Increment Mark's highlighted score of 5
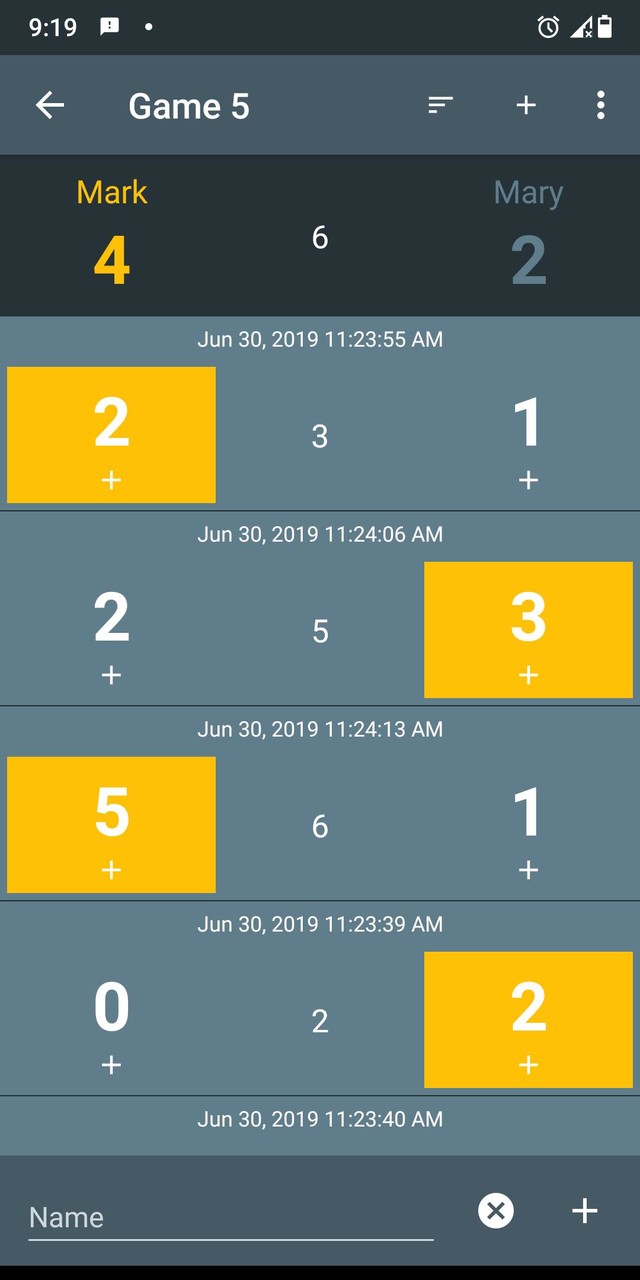This screenshot has width=640, height=1280. [x=111, y=871]
